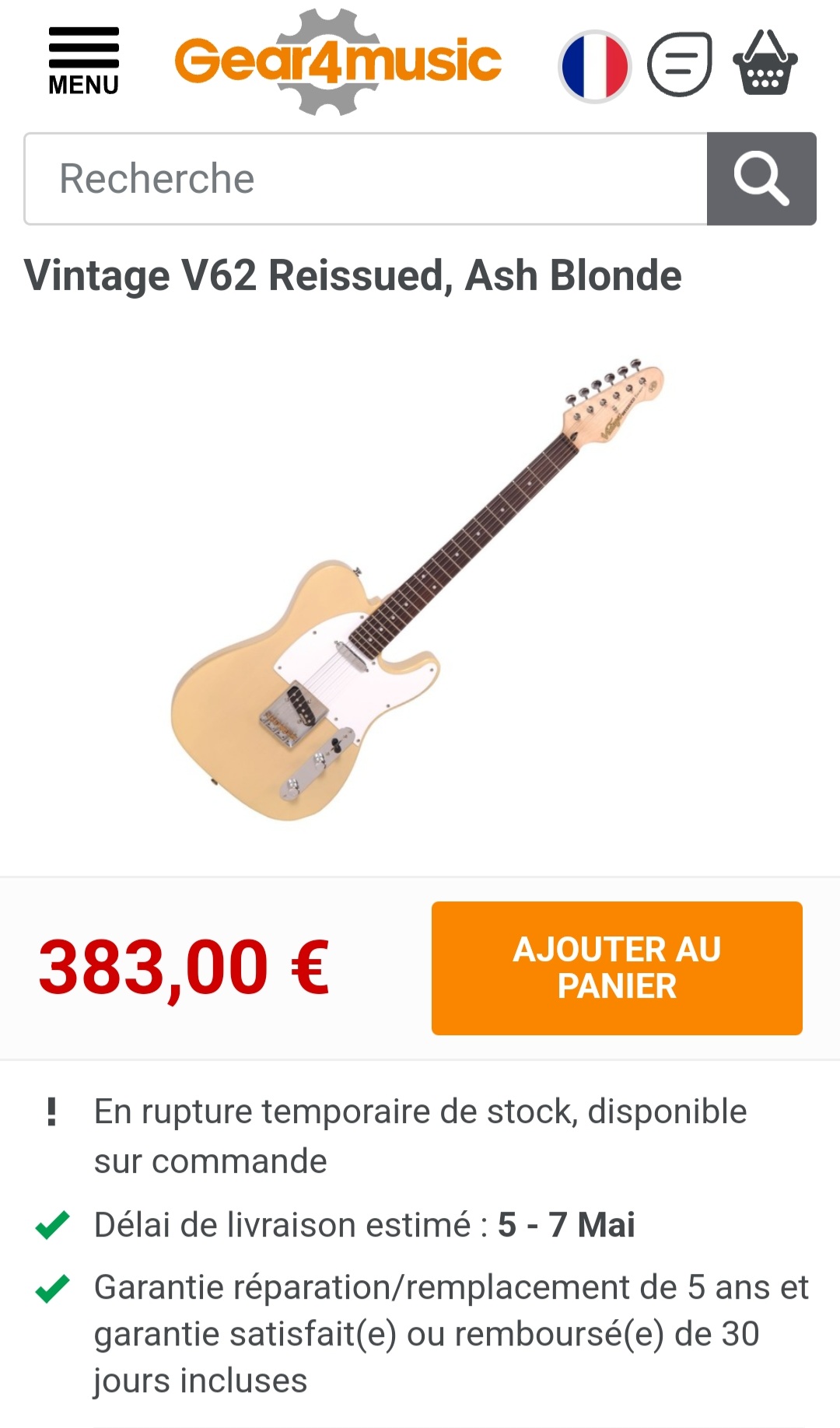840x1428 pixels.
Task: Tap the magnifying glass search button
Action: coord(761,179)
